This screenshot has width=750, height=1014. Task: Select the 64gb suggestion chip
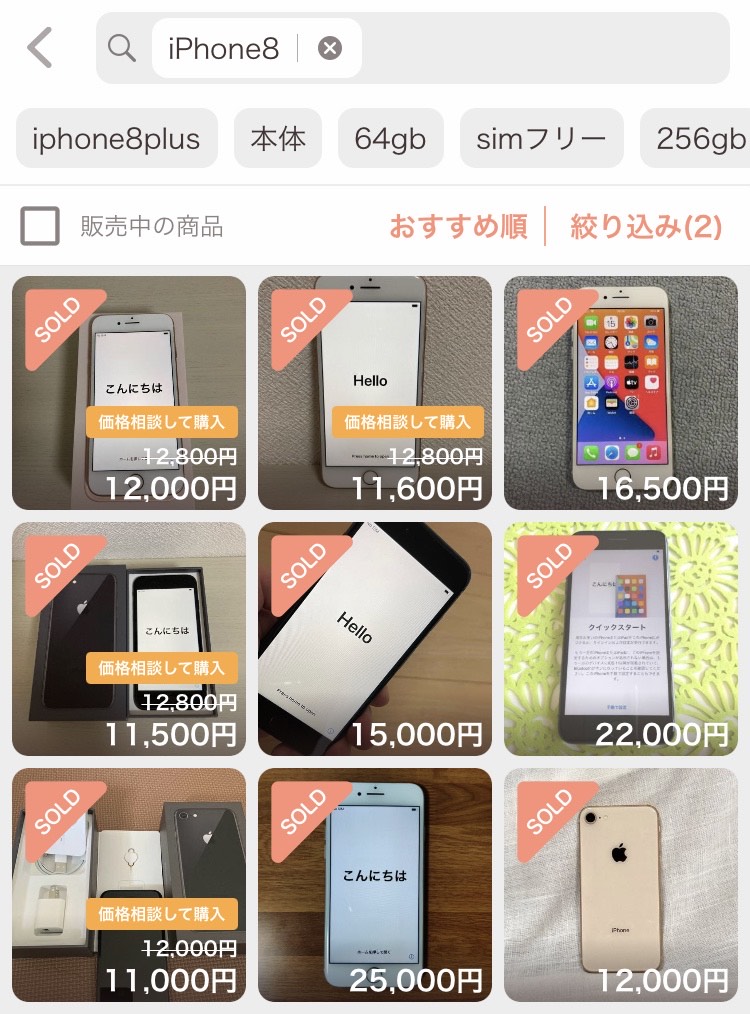click(x=390, y=139)
